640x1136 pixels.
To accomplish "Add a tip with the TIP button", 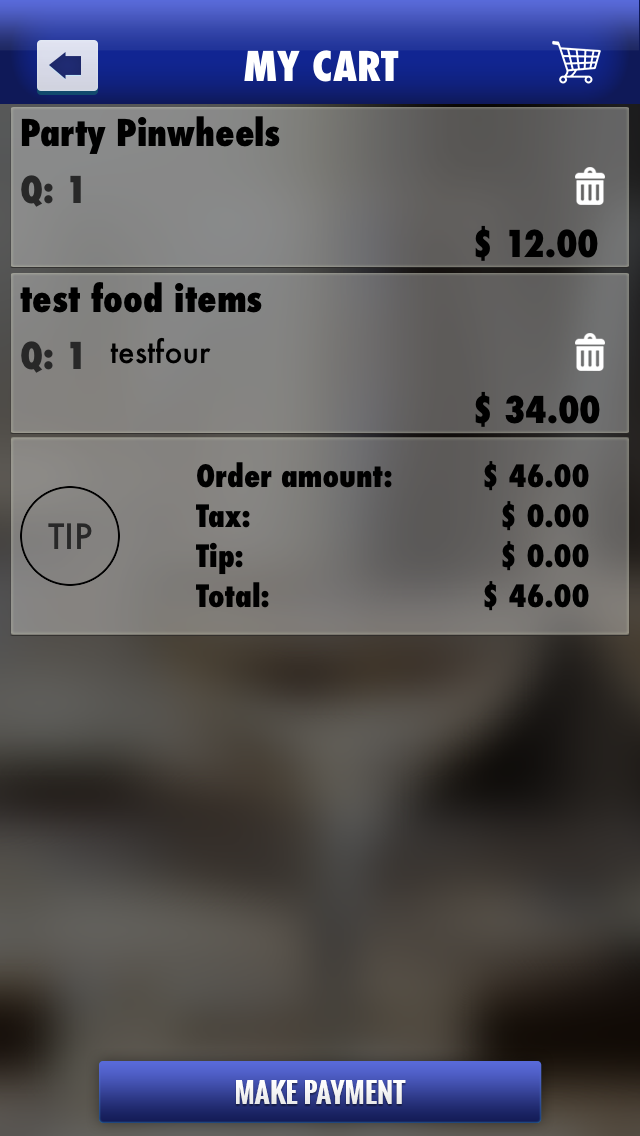I will (x=70, y=536).
